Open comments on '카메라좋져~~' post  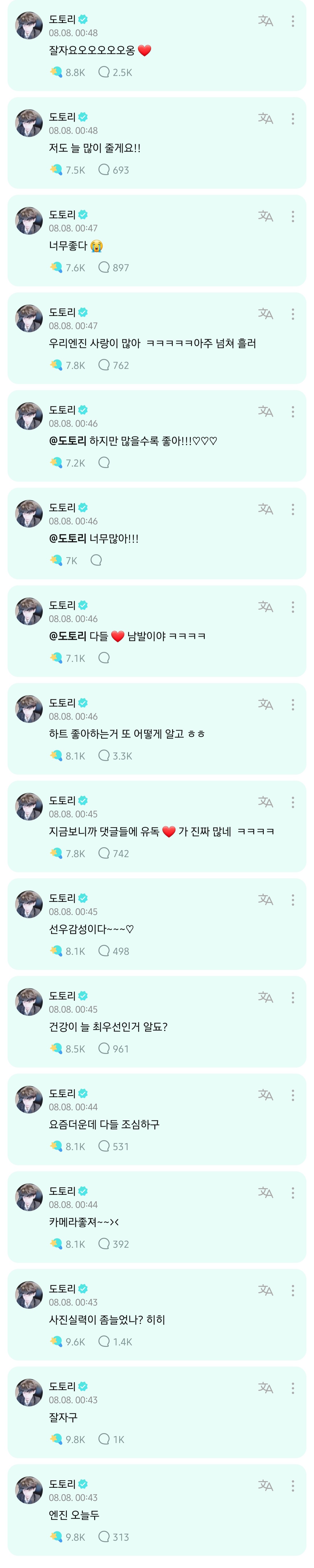click(104, 1244)
